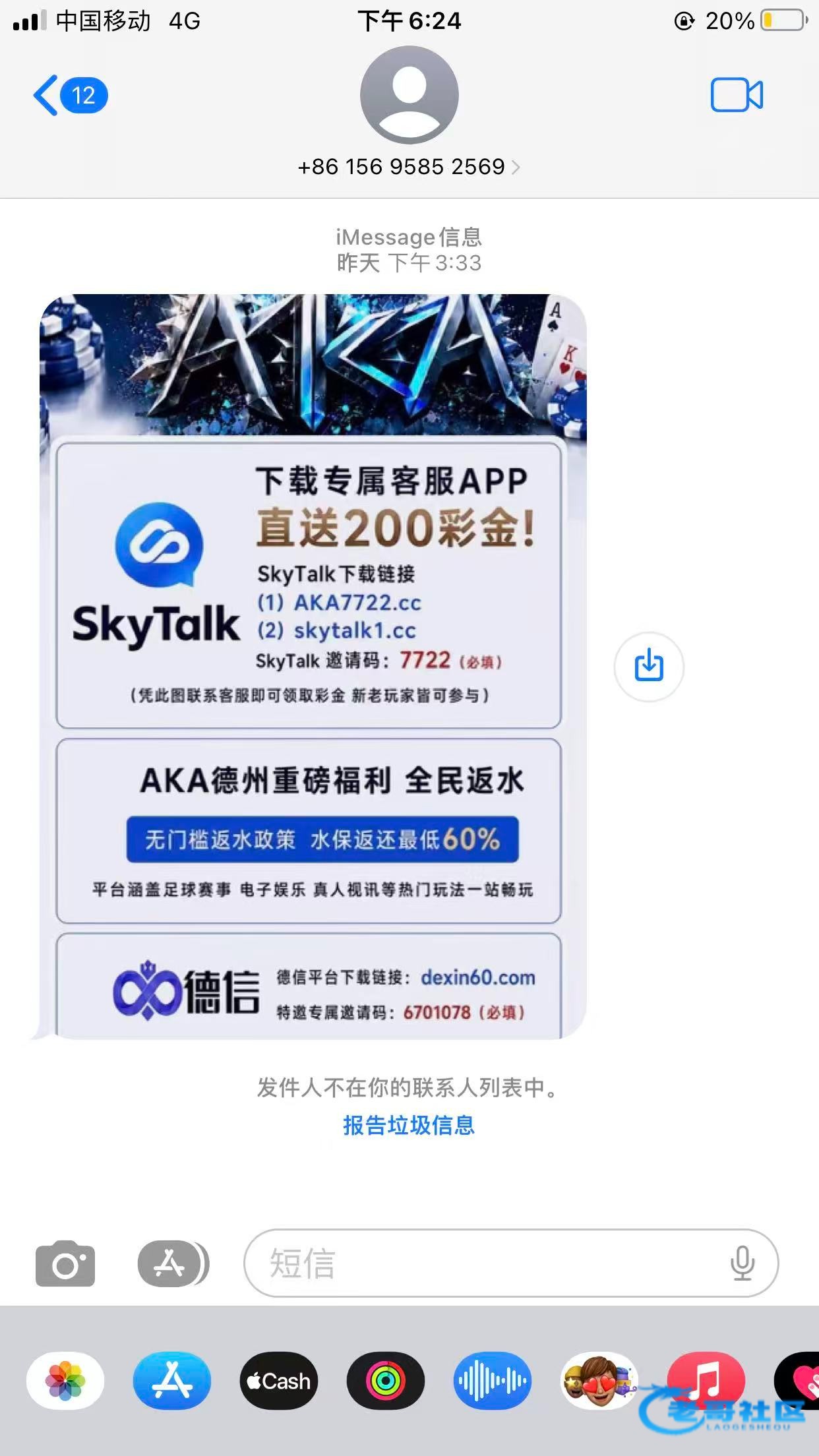The width and height of the screenshot is (819, 1456).
Task: Open the Memoji stickers app
Action: click(x=599, y=1381)
